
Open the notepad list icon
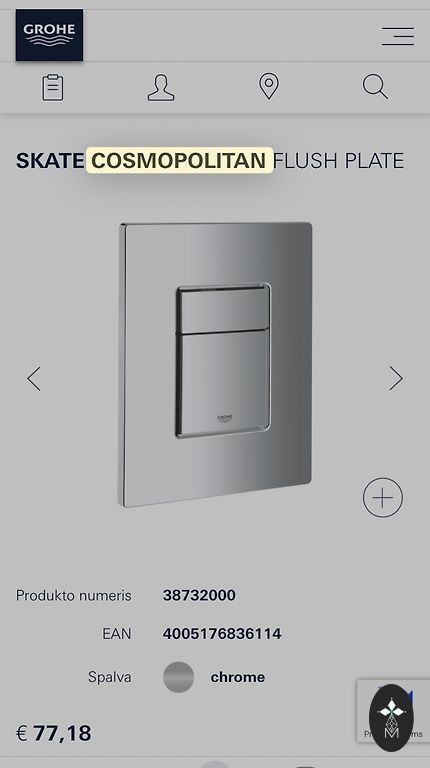pyautogui.click(x=53, y=87)
